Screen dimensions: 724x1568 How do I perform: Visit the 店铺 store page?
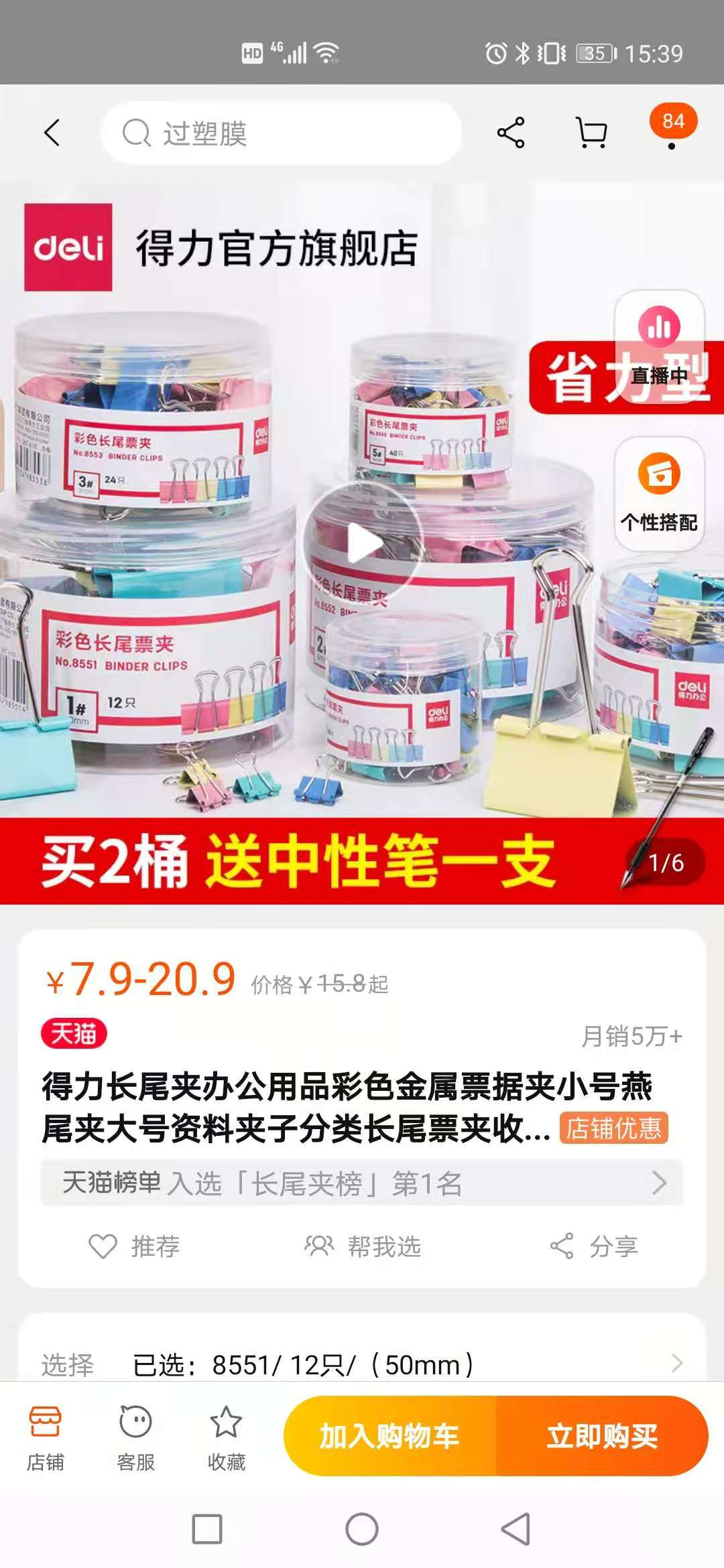pos(45,1438)
